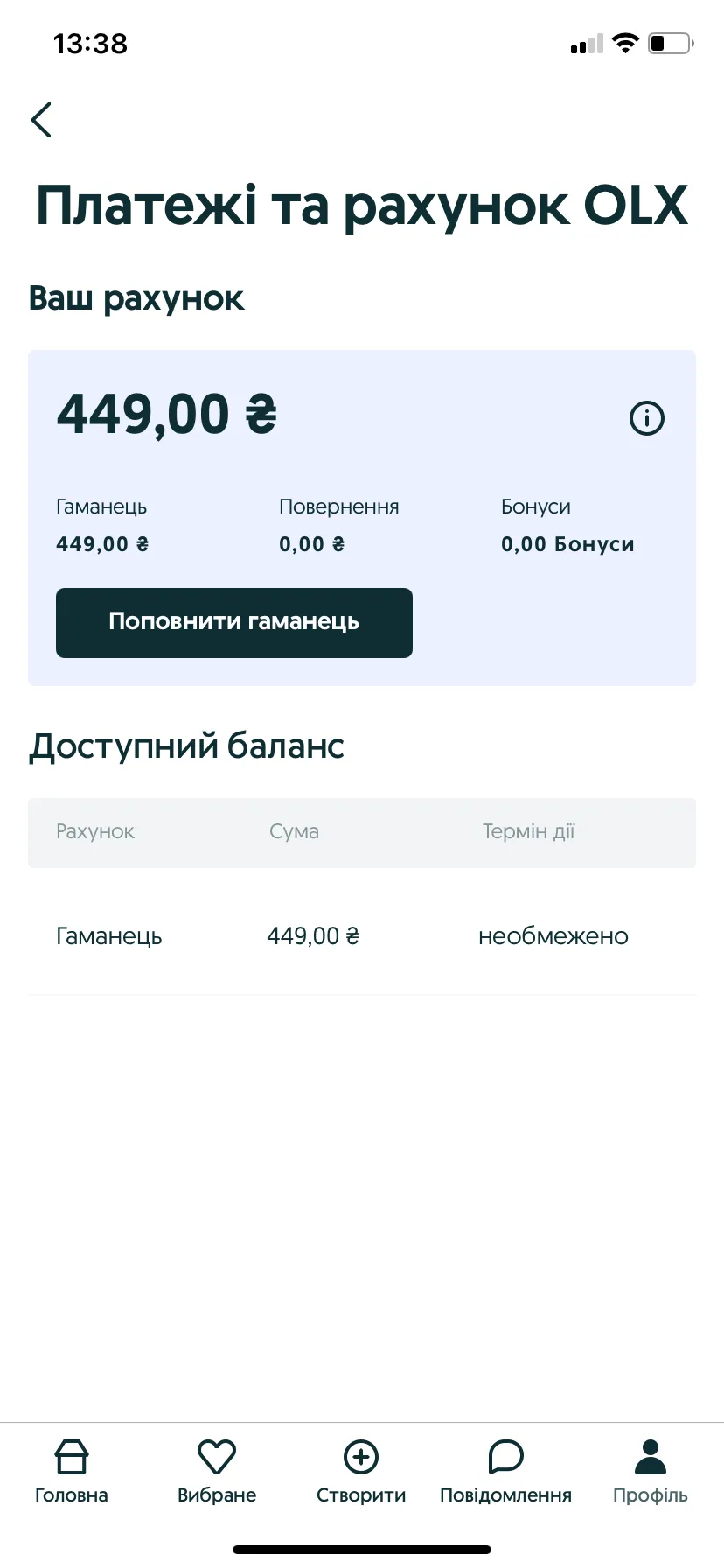
Task: Go back using the top-left arrow
Action: [x=41, y=120]
